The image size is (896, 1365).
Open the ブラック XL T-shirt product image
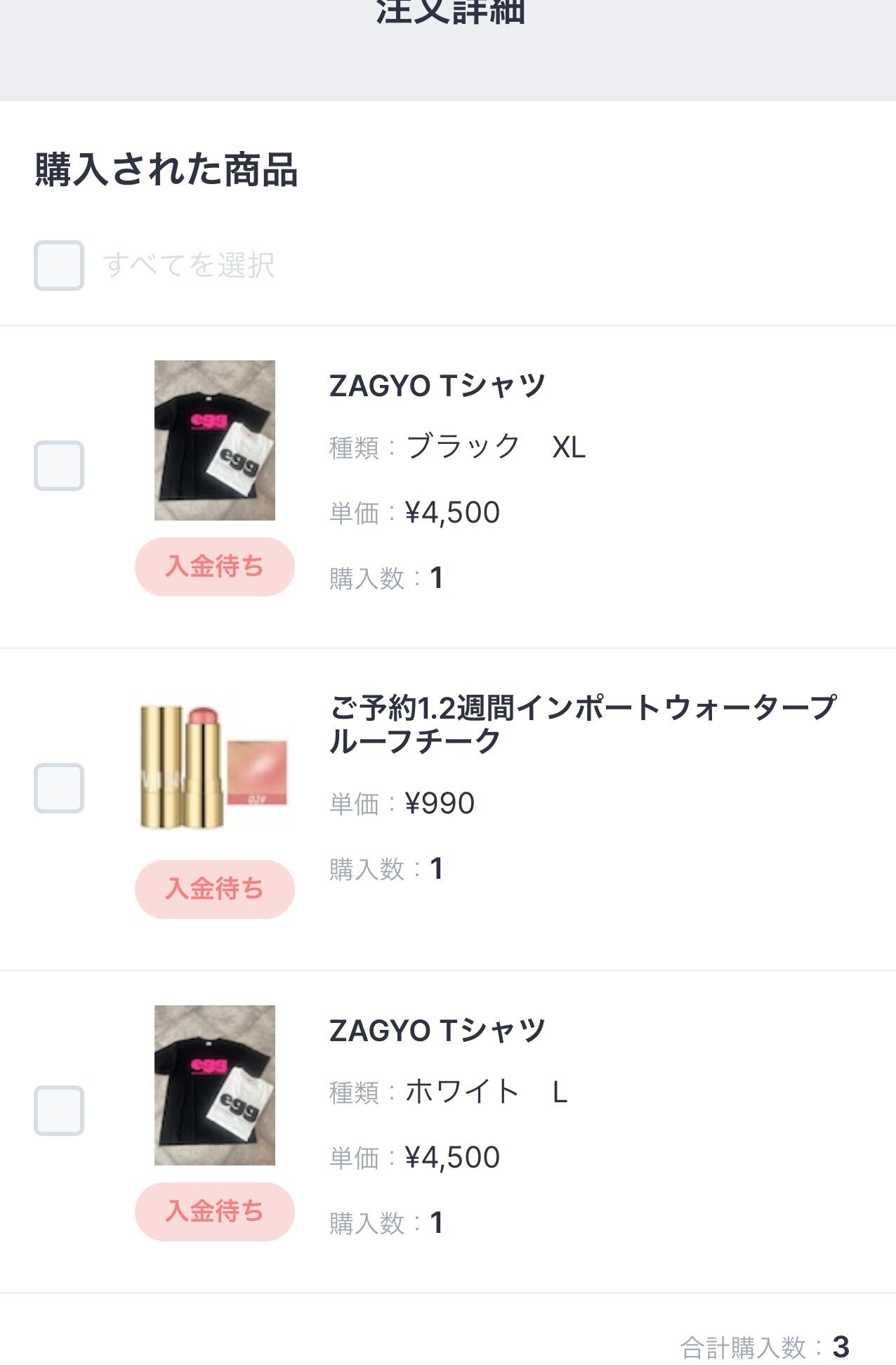[215, 440]
